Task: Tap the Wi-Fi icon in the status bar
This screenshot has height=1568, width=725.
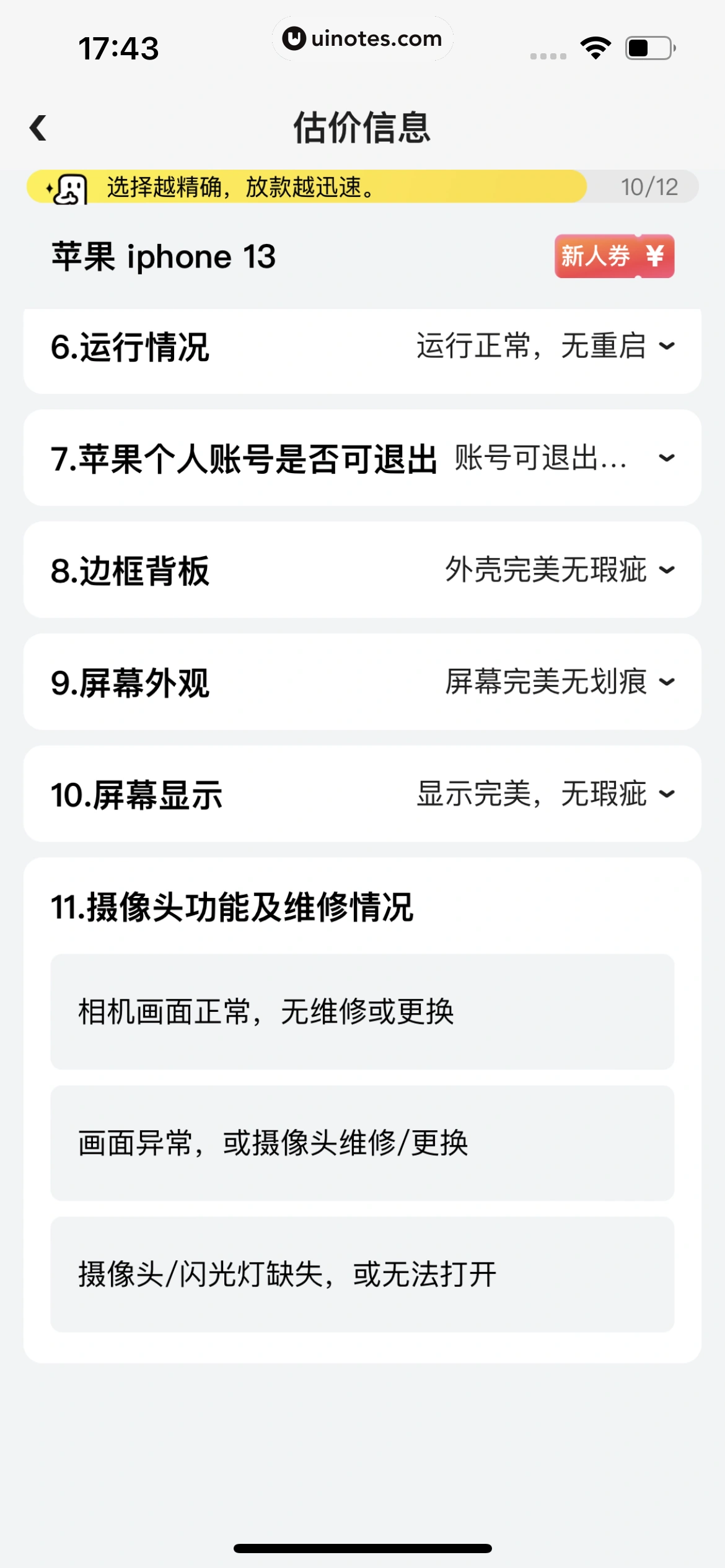Action: 595,48
